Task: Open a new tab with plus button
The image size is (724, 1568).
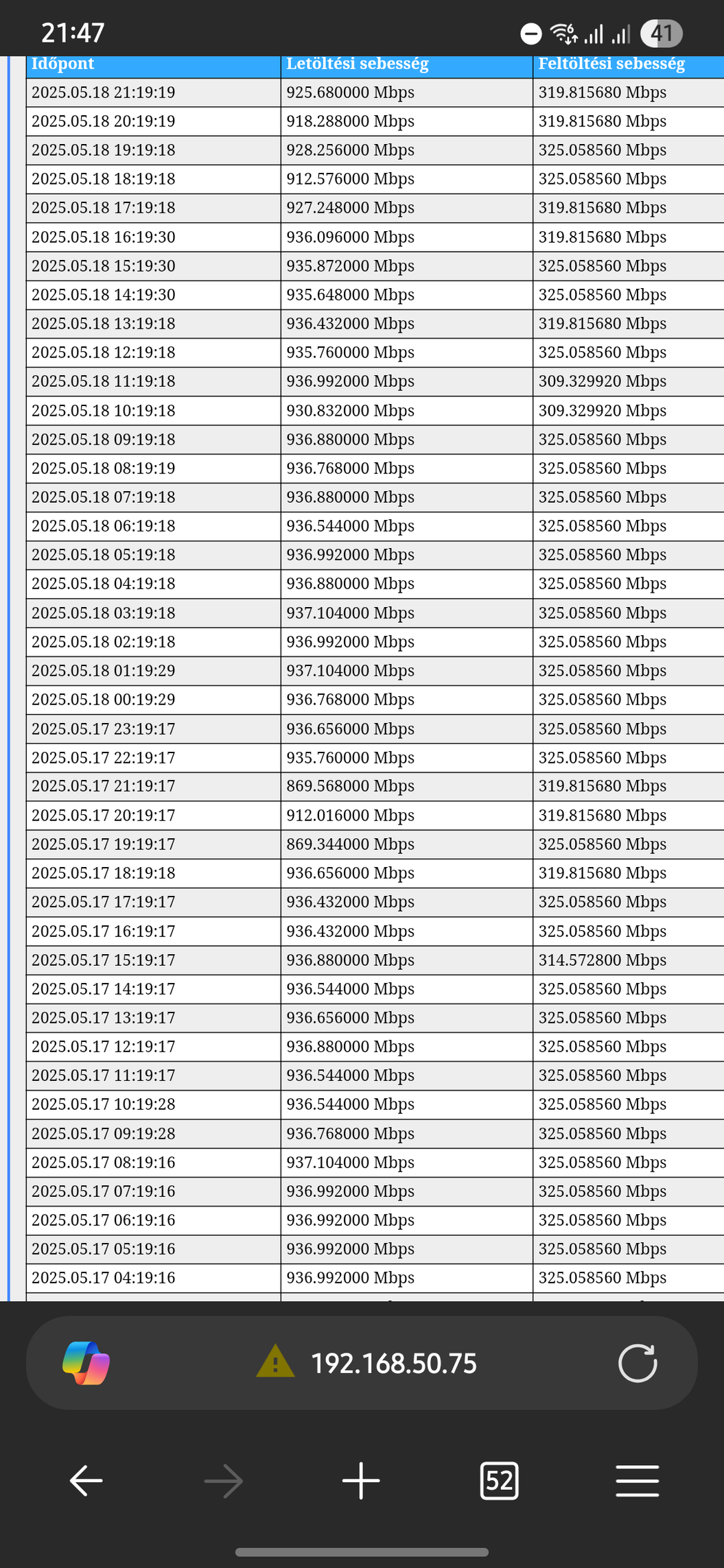Action: 361,1481
